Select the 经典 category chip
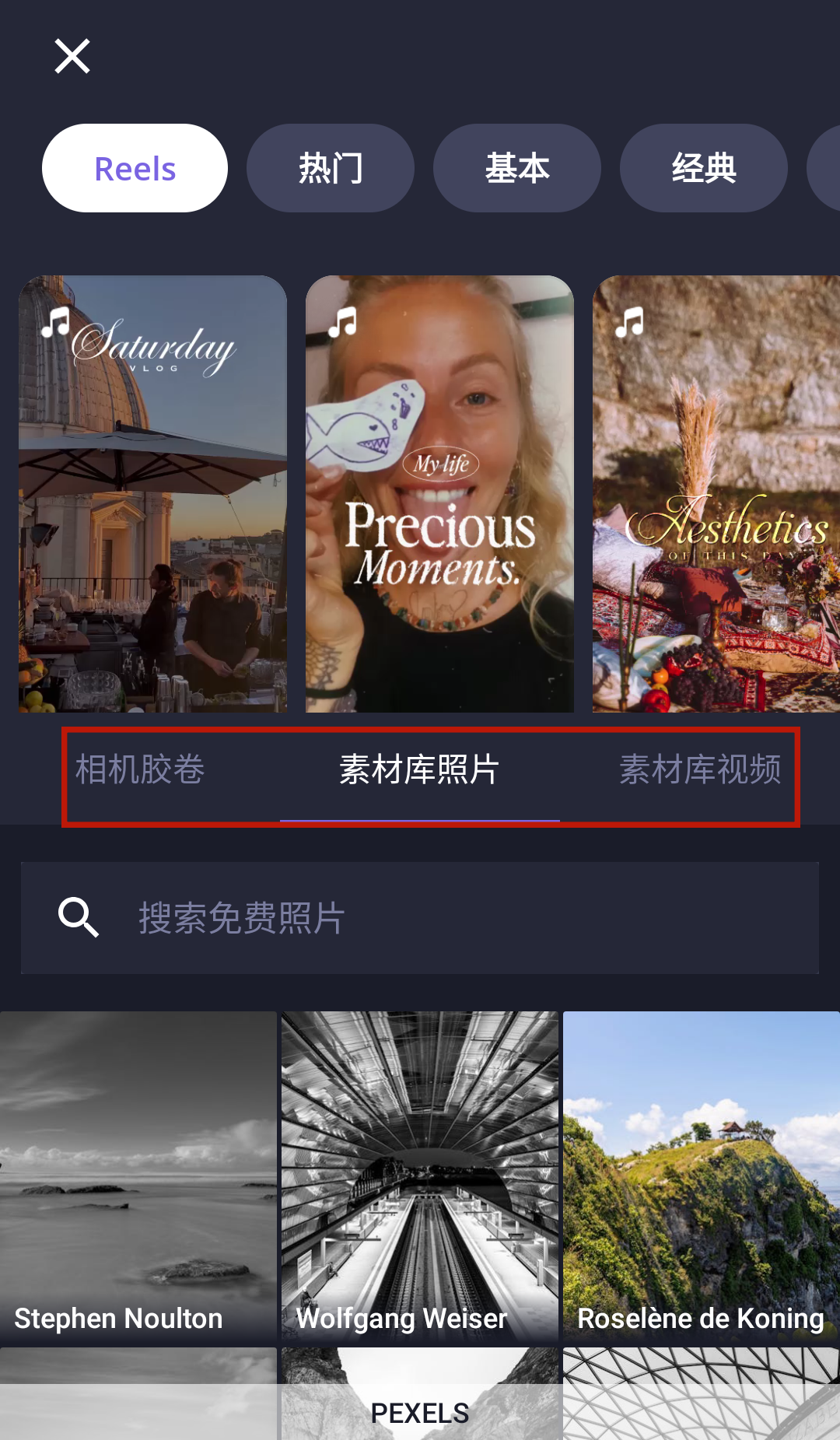 pos(704,168)
